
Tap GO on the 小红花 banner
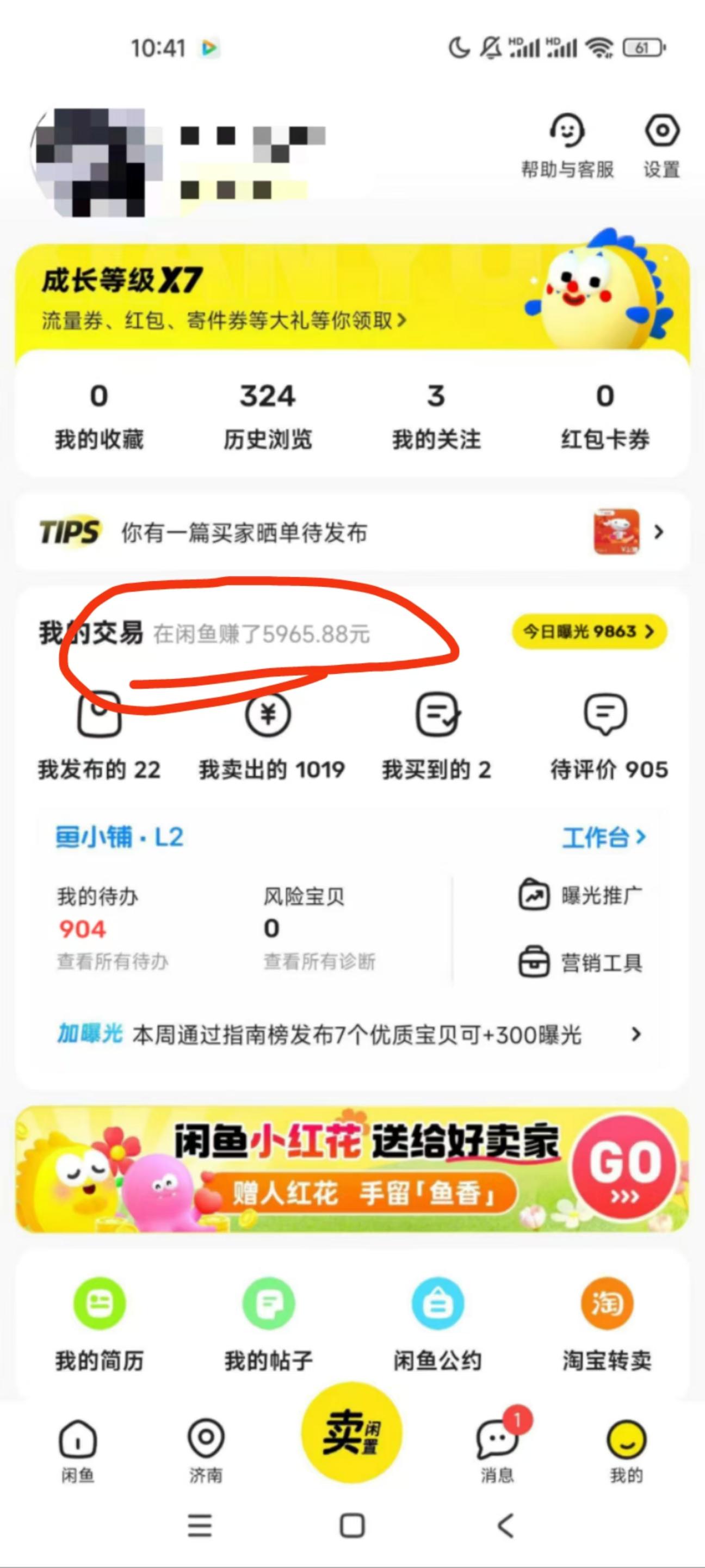pyautogui.click(x=624, y=1168)
